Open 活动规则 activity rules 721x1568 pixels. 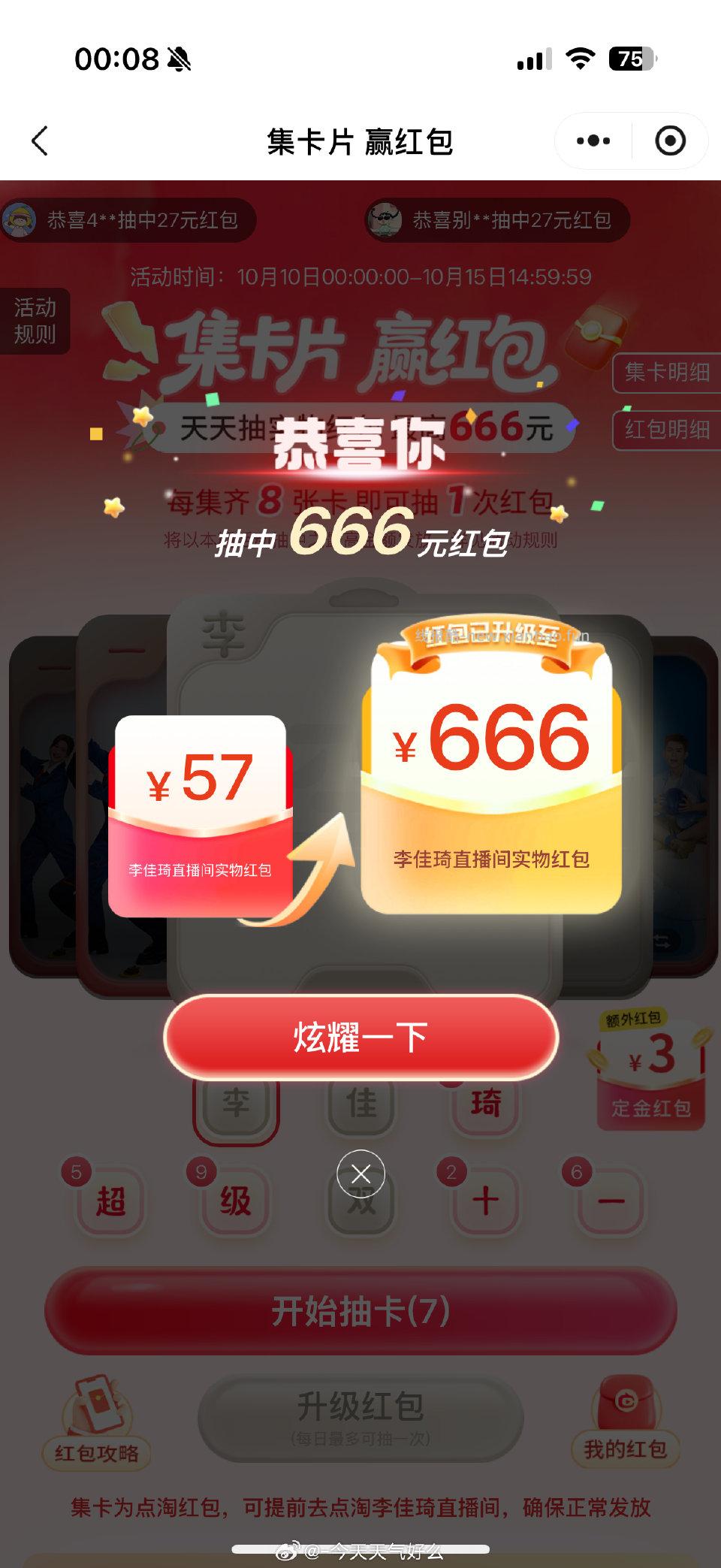35,321
